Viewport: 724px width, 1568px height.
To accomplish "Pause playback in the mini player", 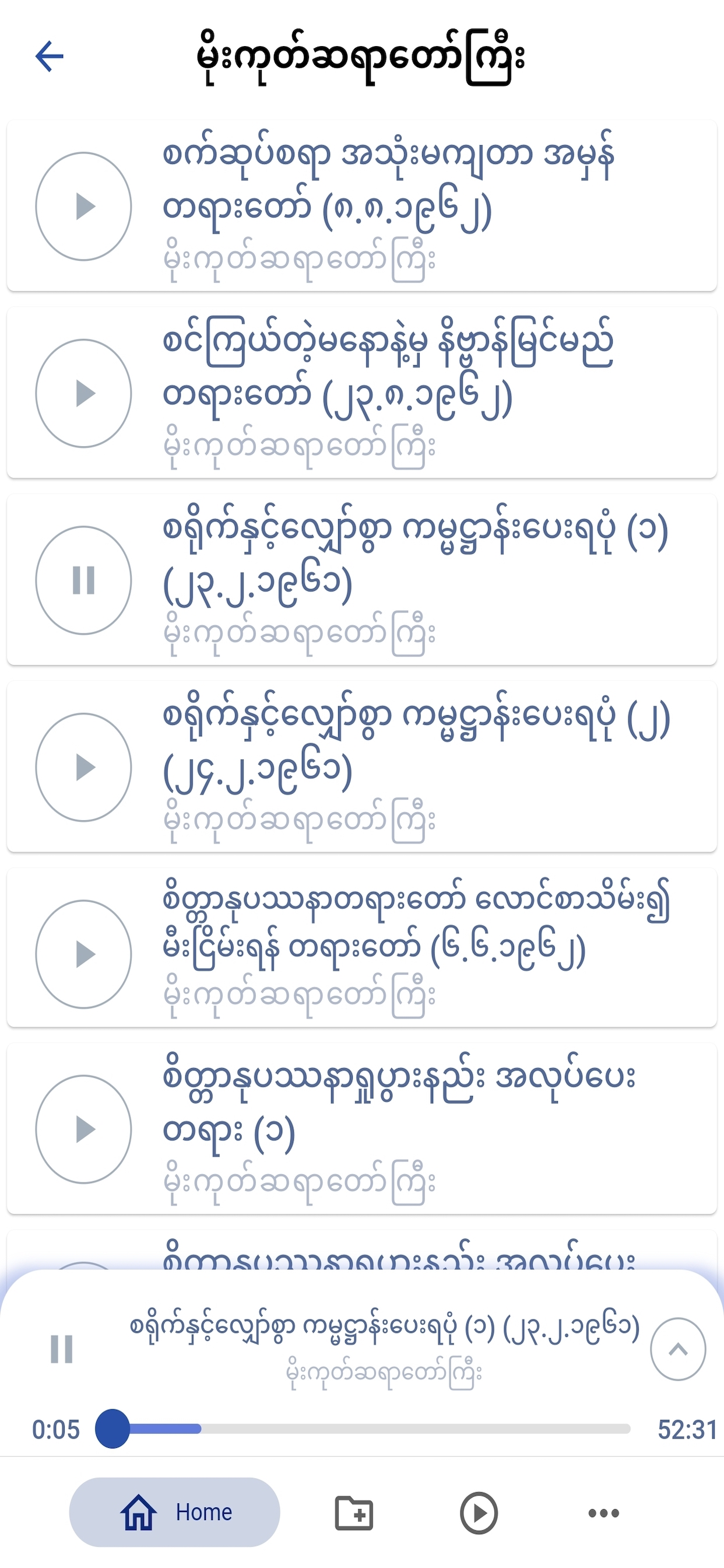I will 61,1349.
